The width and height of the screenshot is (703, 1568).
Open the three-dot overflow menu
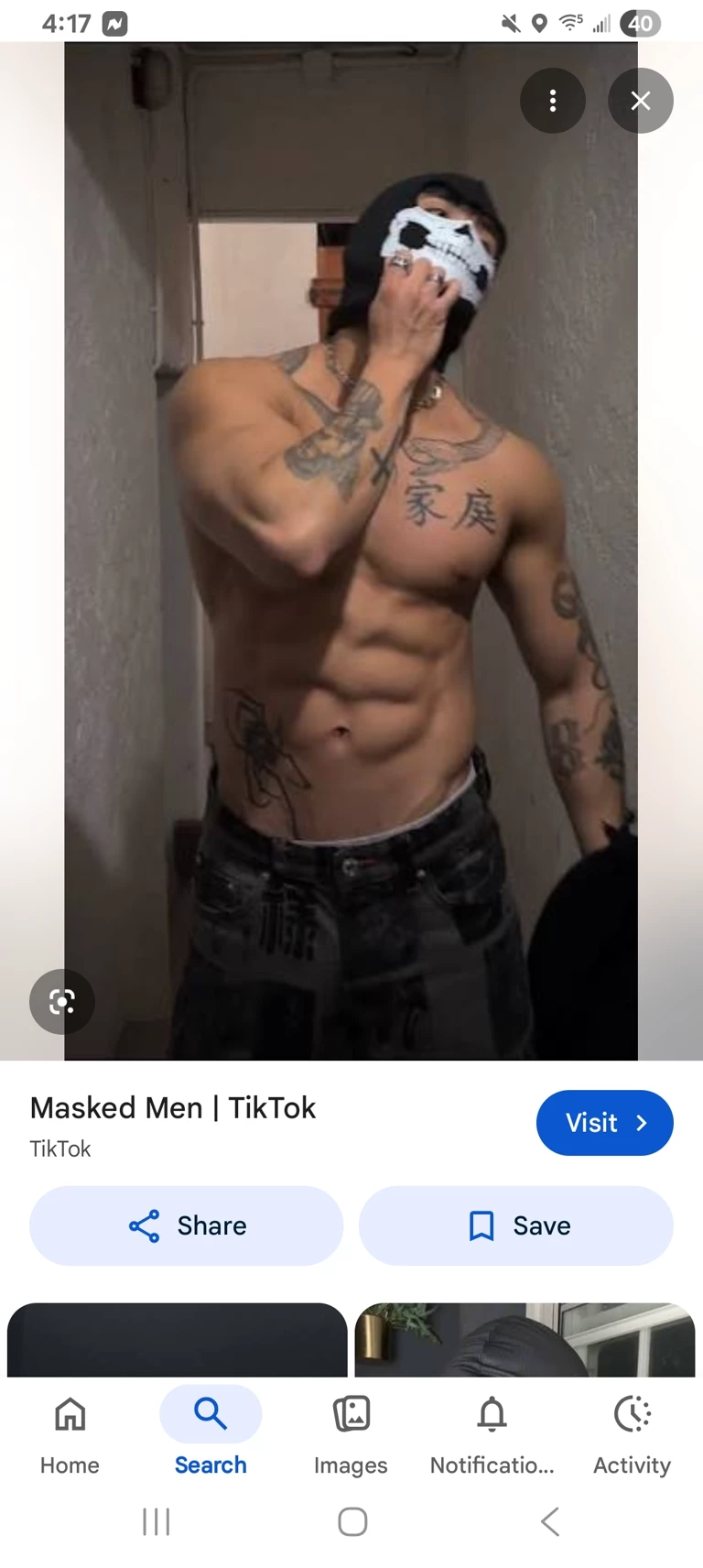(552, 101)
